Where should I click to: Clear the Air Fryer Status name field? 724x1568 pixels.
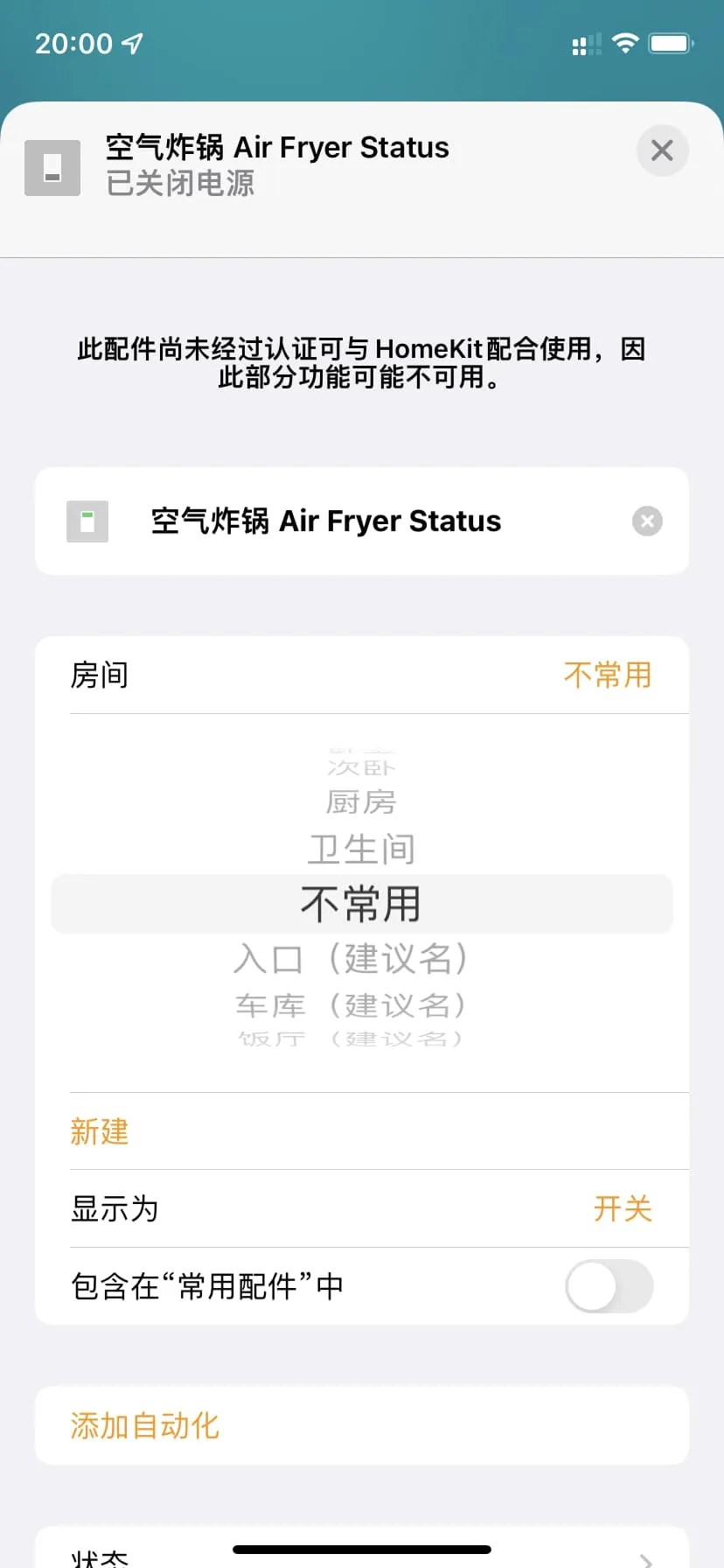tap(647, 521)
